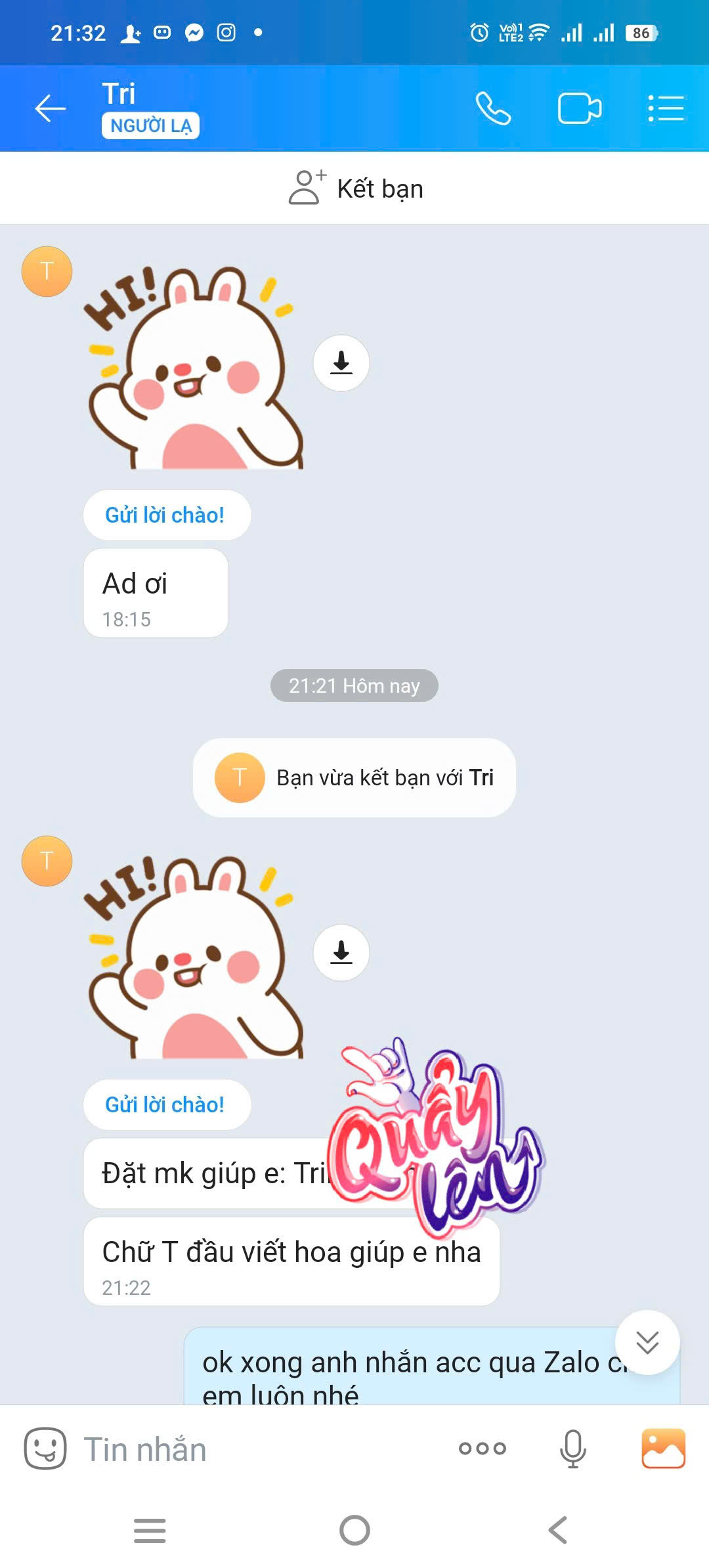The height and width of the screenshot is (1568, 709).
Task: Go back from the Tri chat
Action: click(x=50, y=108)
